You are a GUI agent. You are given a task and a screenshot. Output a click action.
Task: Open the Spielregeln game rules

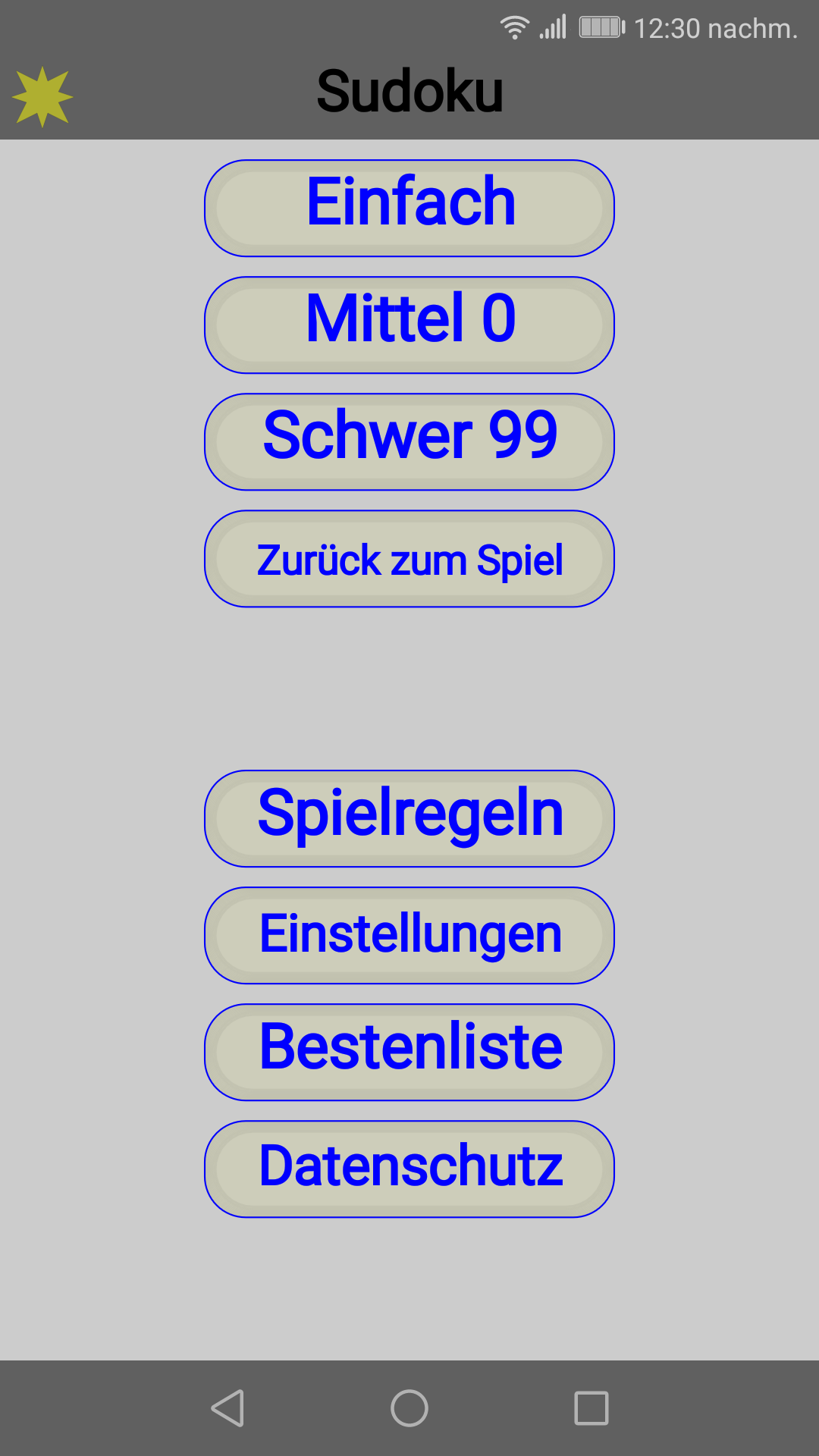409,818
